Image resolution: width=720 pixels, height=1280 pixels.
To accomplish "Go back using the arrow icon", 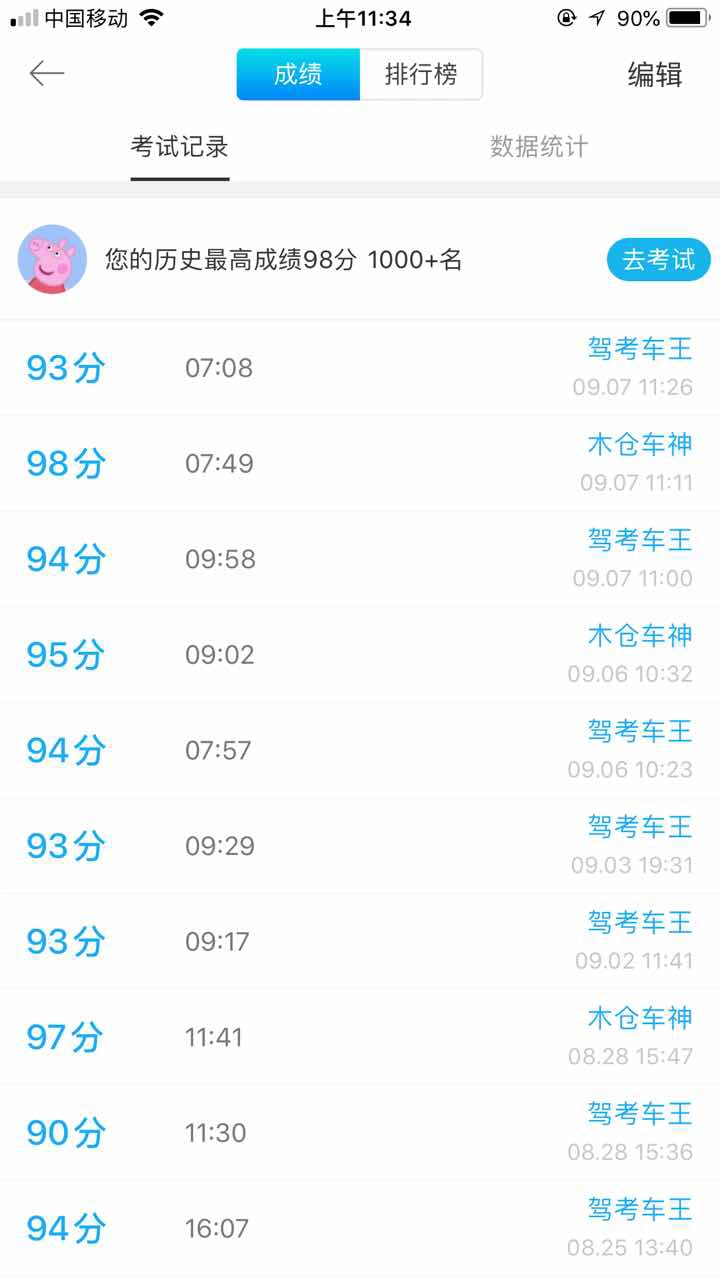I will [x=47, y=73].
